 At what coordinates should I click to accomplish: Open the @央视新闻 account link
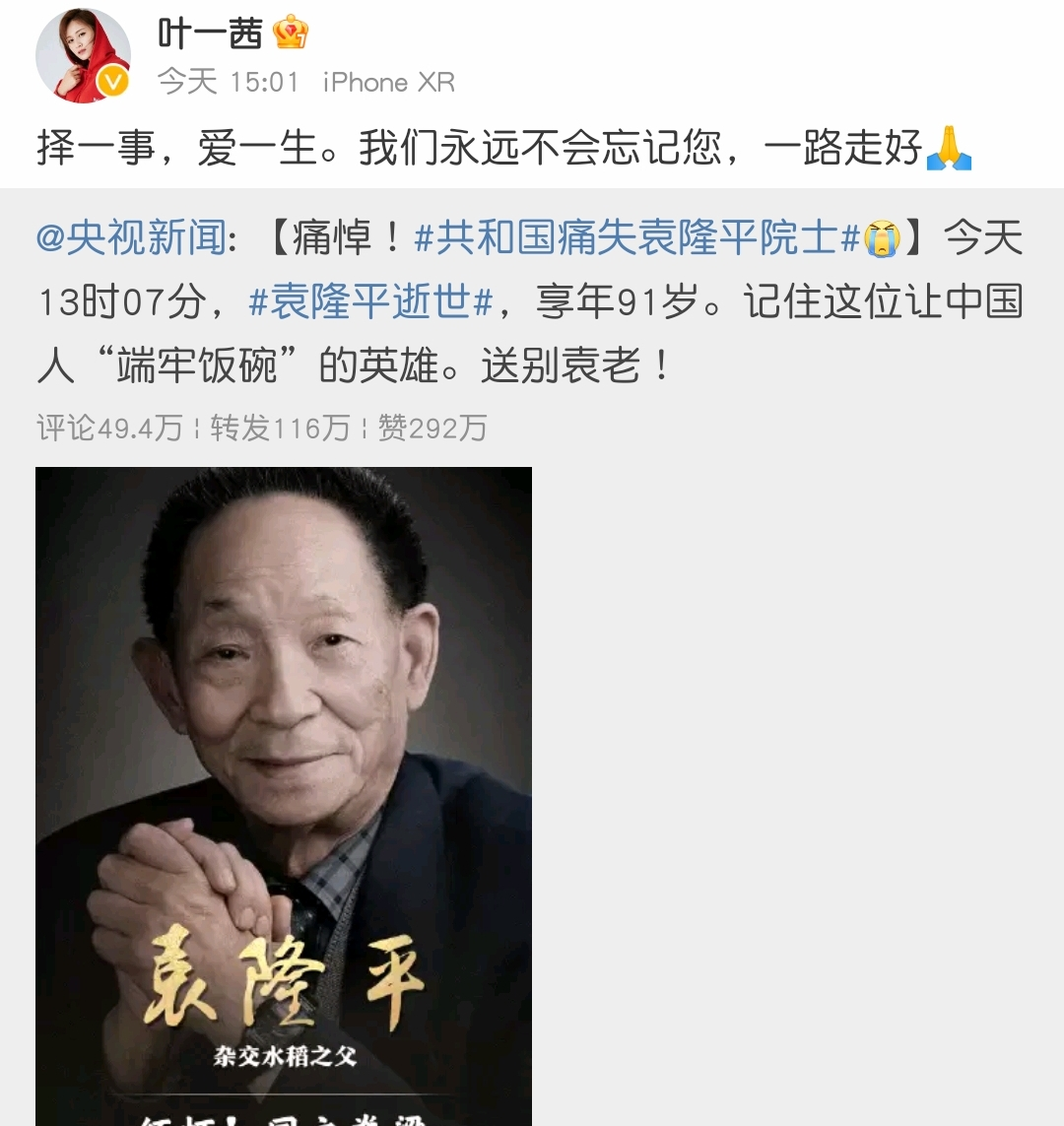pyautogui.click(x=131, y=238)
